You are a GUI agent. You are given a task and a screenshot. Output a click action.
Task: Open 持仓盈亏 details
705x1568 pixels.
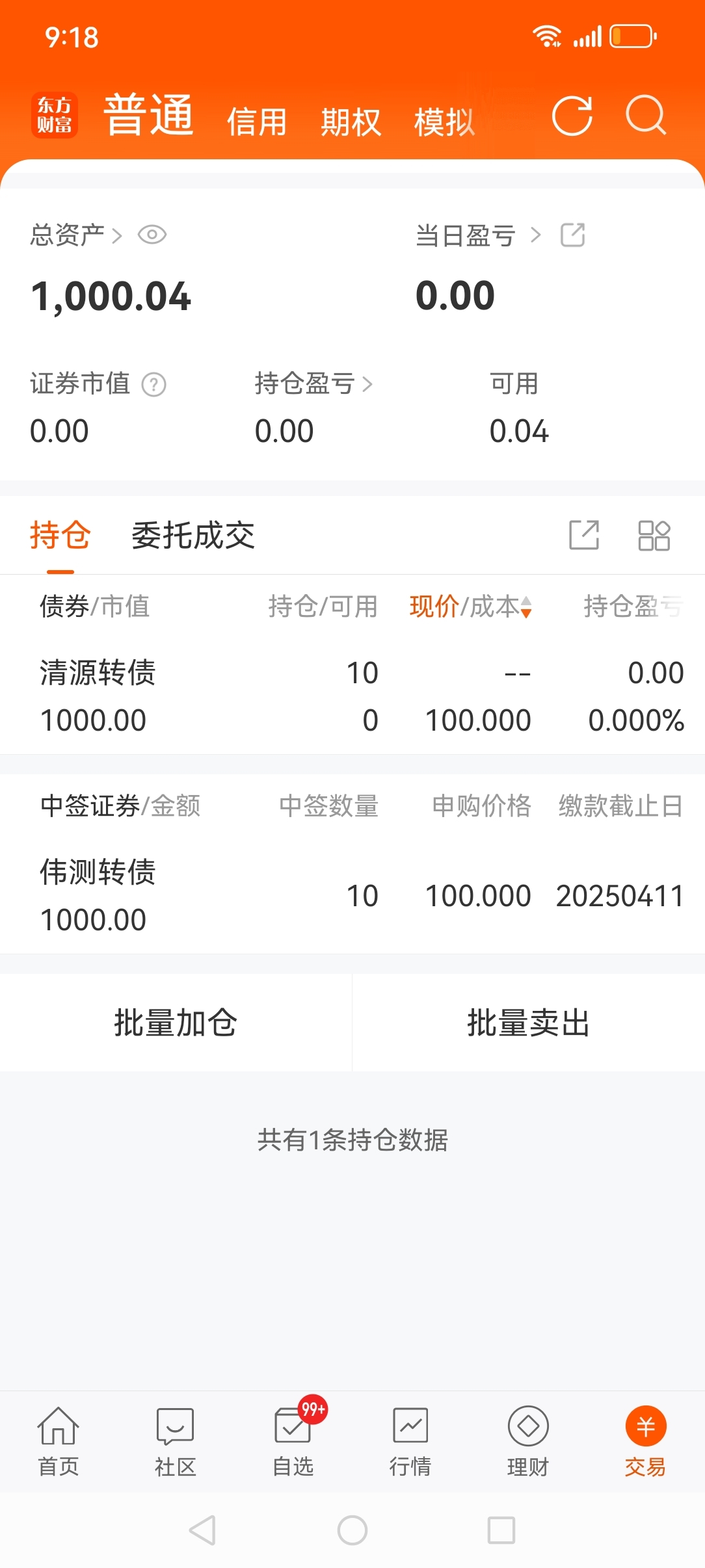pyautogui.click(x=313, y=384)
